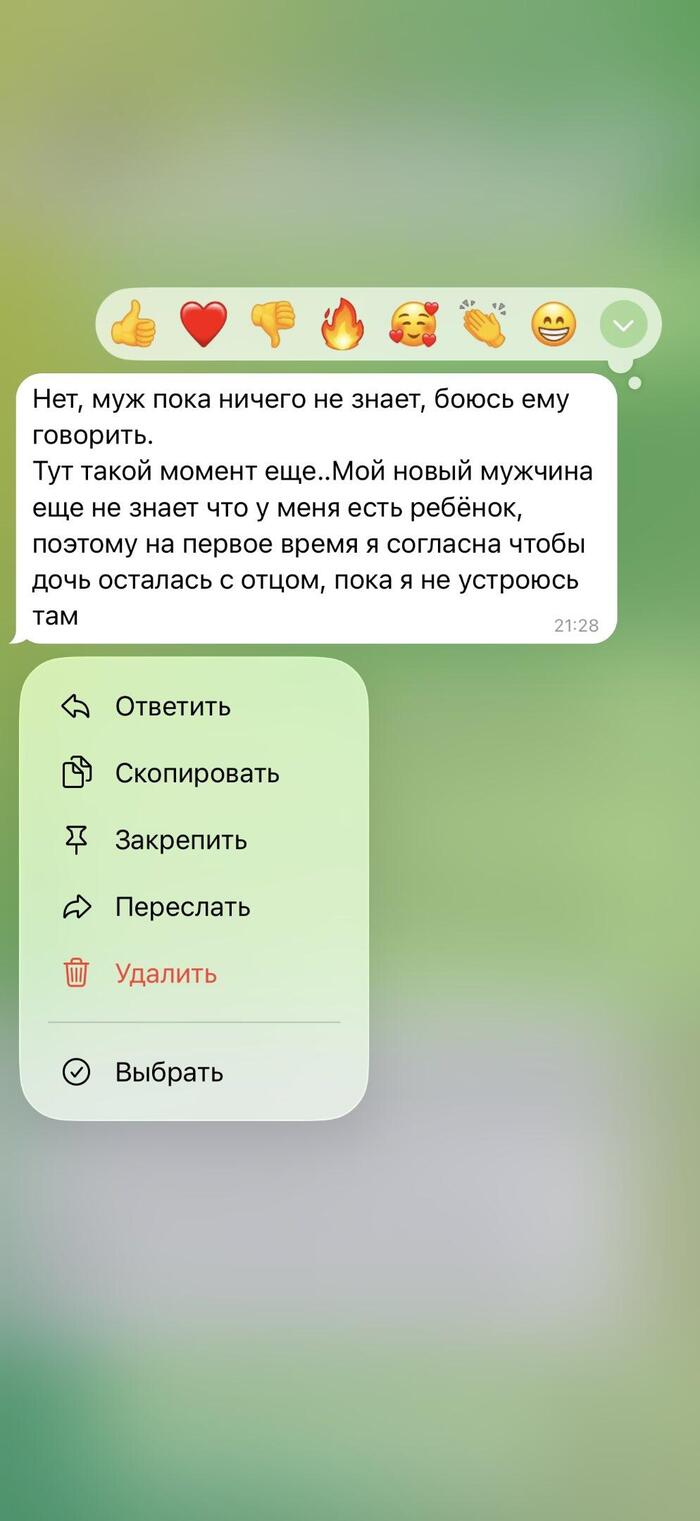React with the thumbs down emoji
The image size is (700, 1521).
[273, 325]
